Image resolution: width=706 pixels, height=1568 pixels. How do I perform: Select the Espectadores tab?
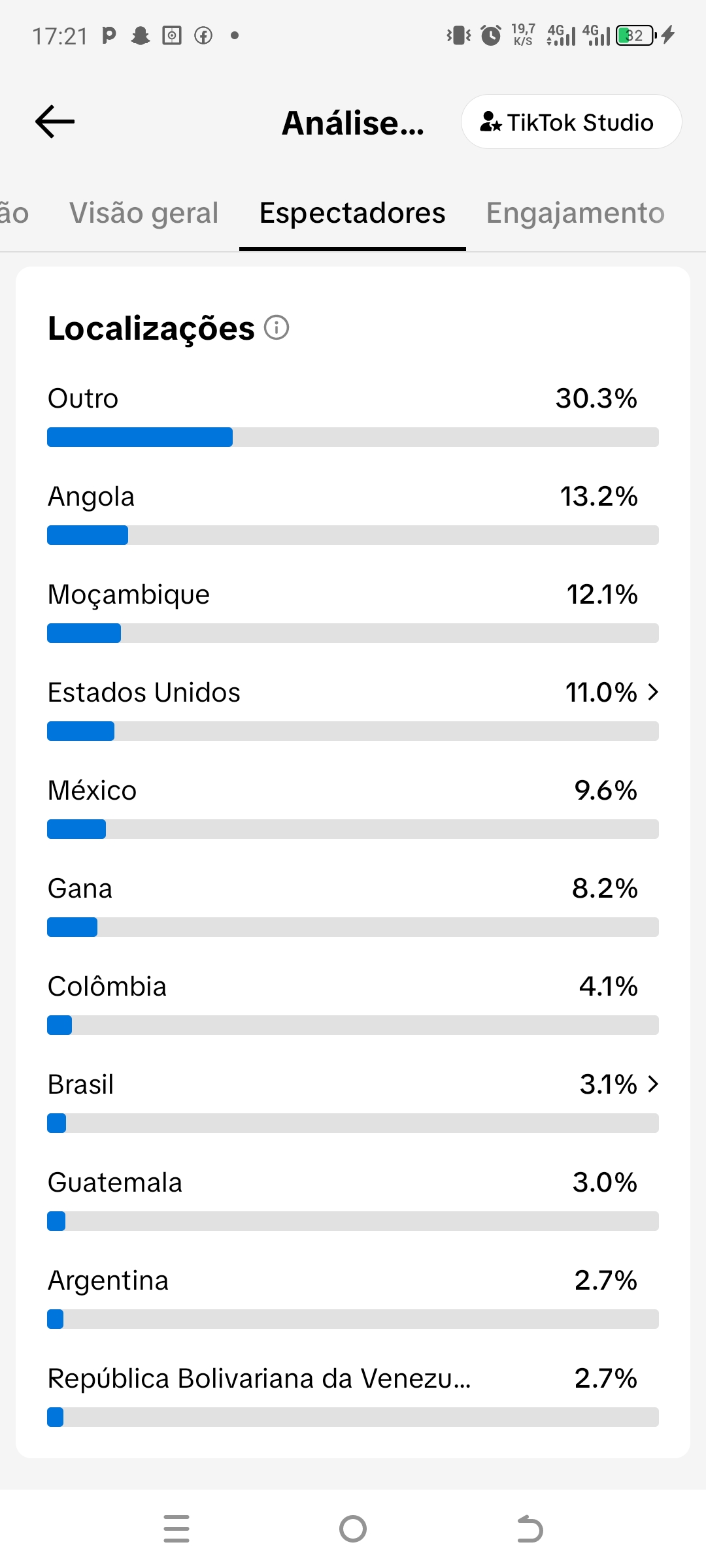point(352,213)
